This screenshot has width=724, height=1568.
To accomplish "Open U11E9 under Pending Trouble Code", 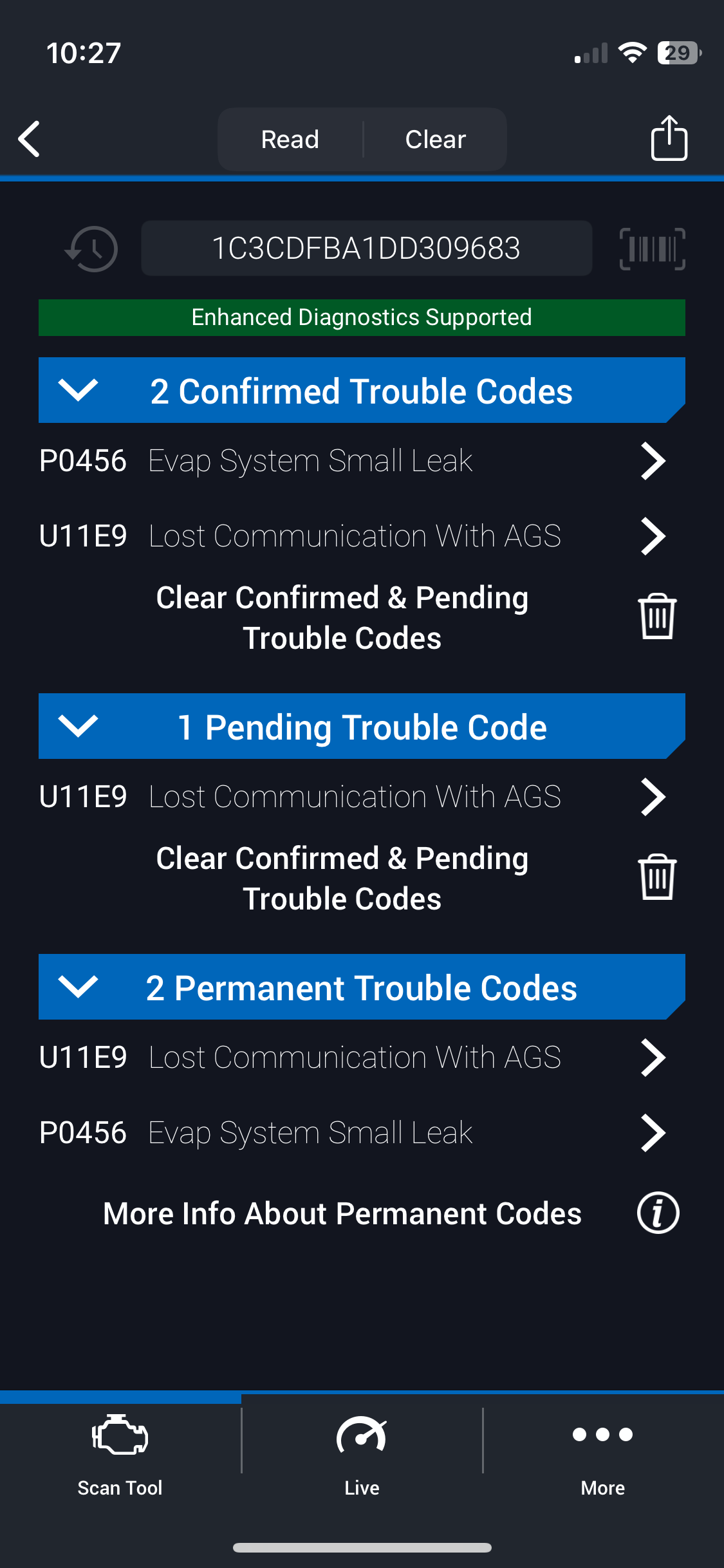I will pyautogui.click(x=353, y=797).
